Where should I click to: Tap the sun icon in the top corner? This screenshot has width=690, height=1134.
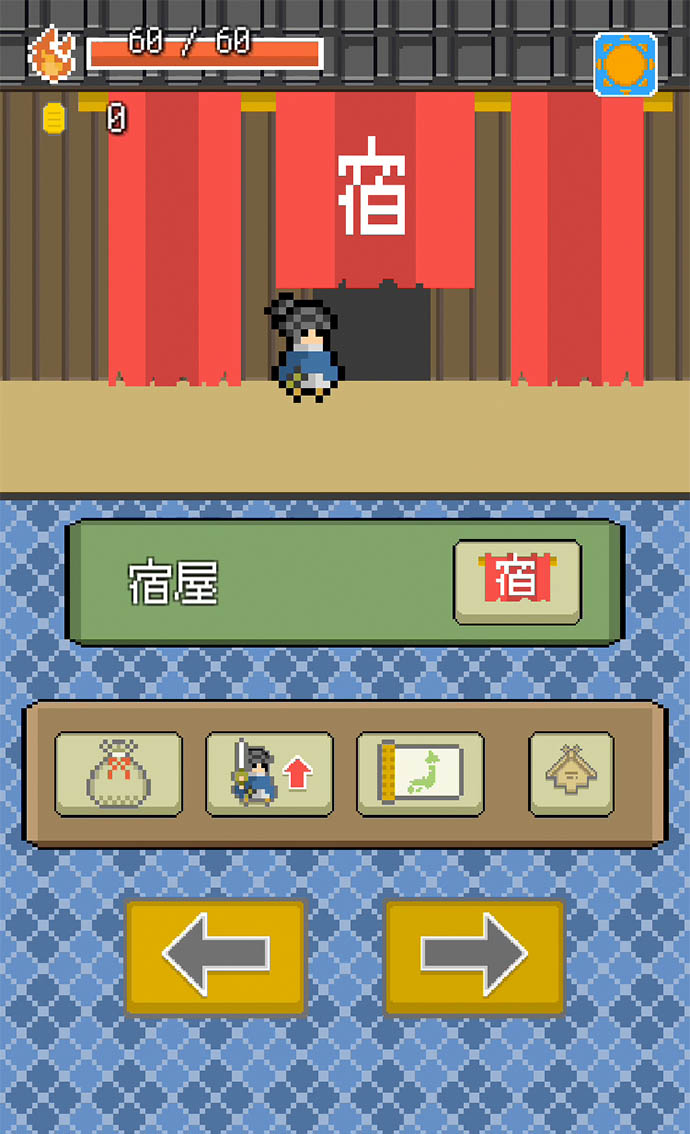(625, 64)
